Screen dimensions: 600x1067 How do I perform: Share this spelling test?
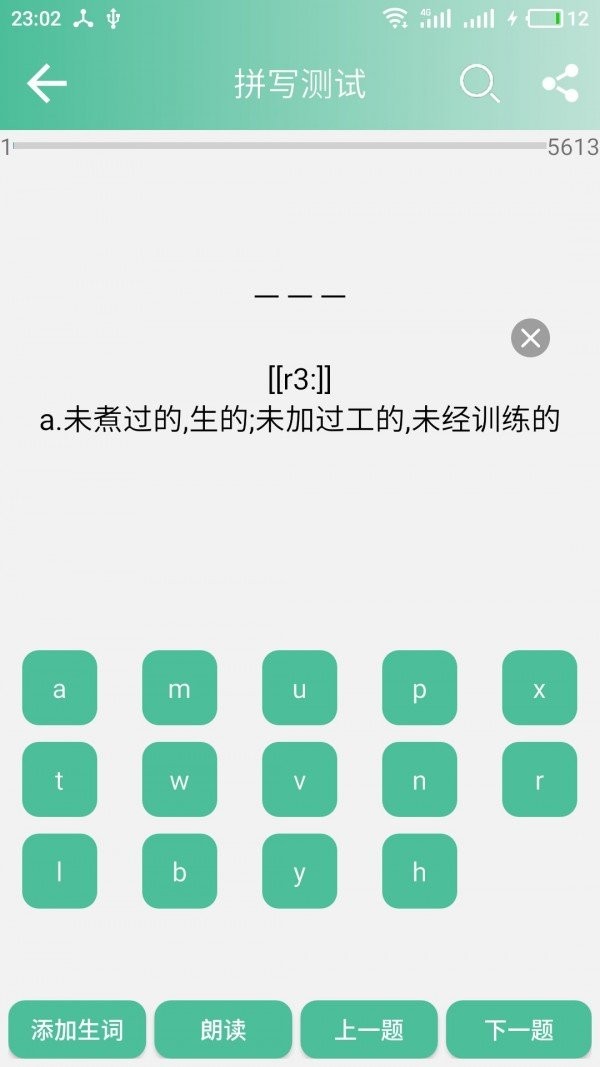coord(560,84)
